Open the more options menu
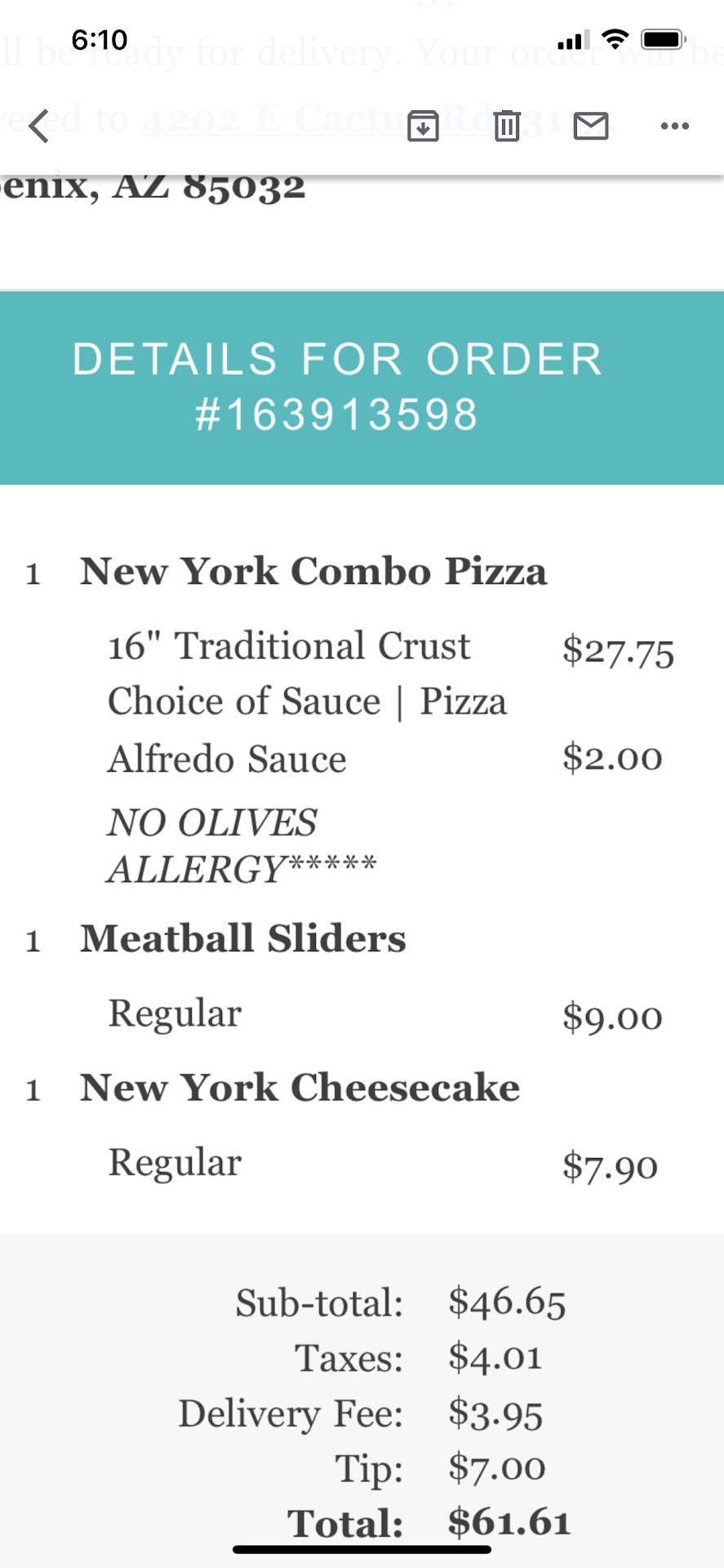Screen dimensions: 724x1568 pos(675,126)
